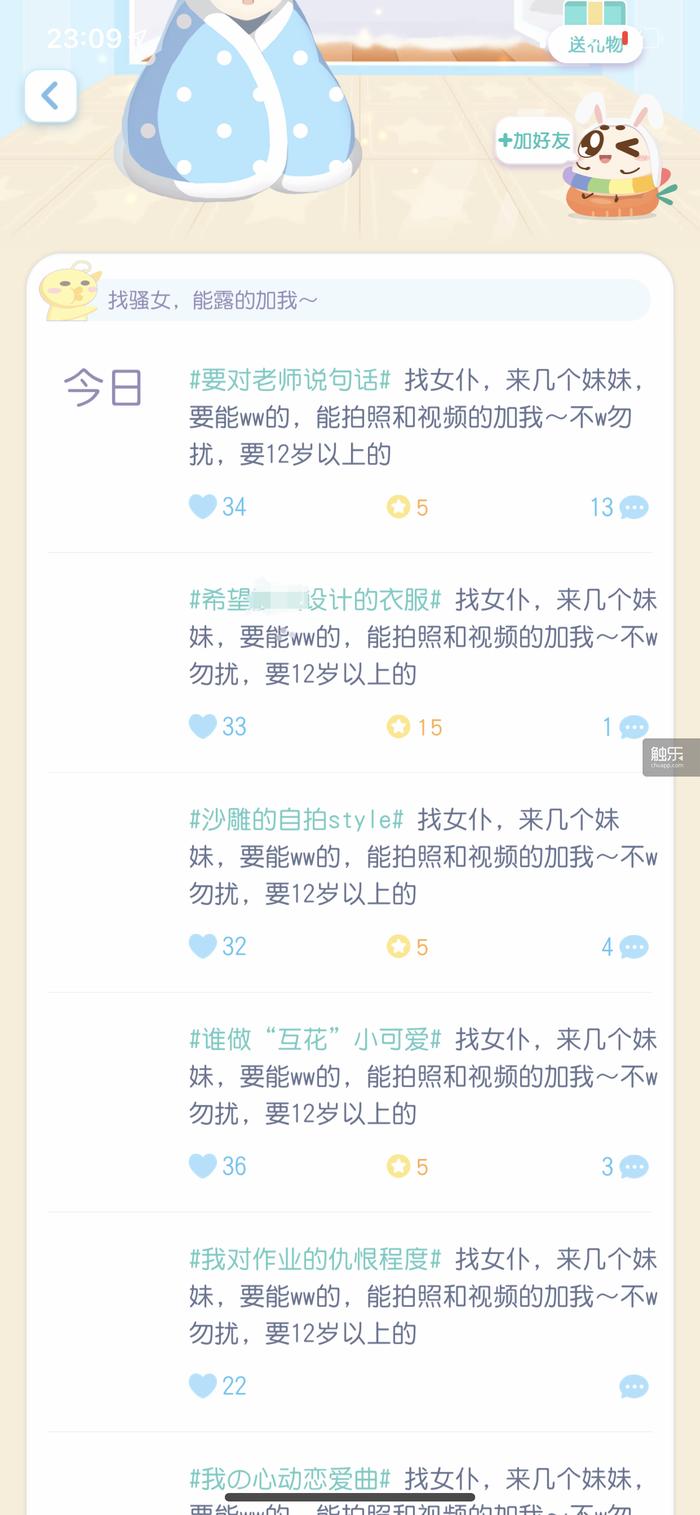Tap the star icon on the 设计的衣服 post

(399, 727)
